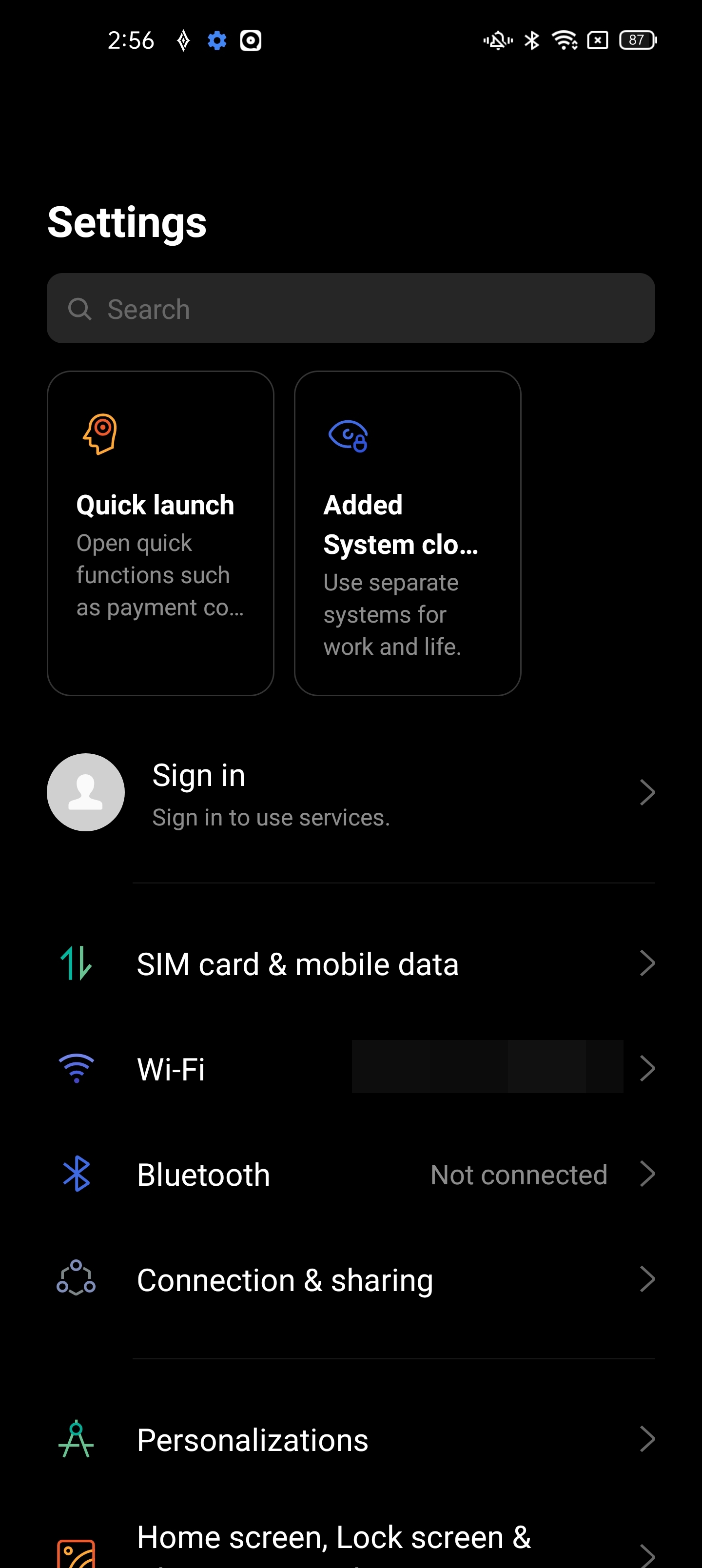The height and width of the screenshot is (1568, 702).
Task: Open Wi-Fi settings
Action: (351, 1069)
